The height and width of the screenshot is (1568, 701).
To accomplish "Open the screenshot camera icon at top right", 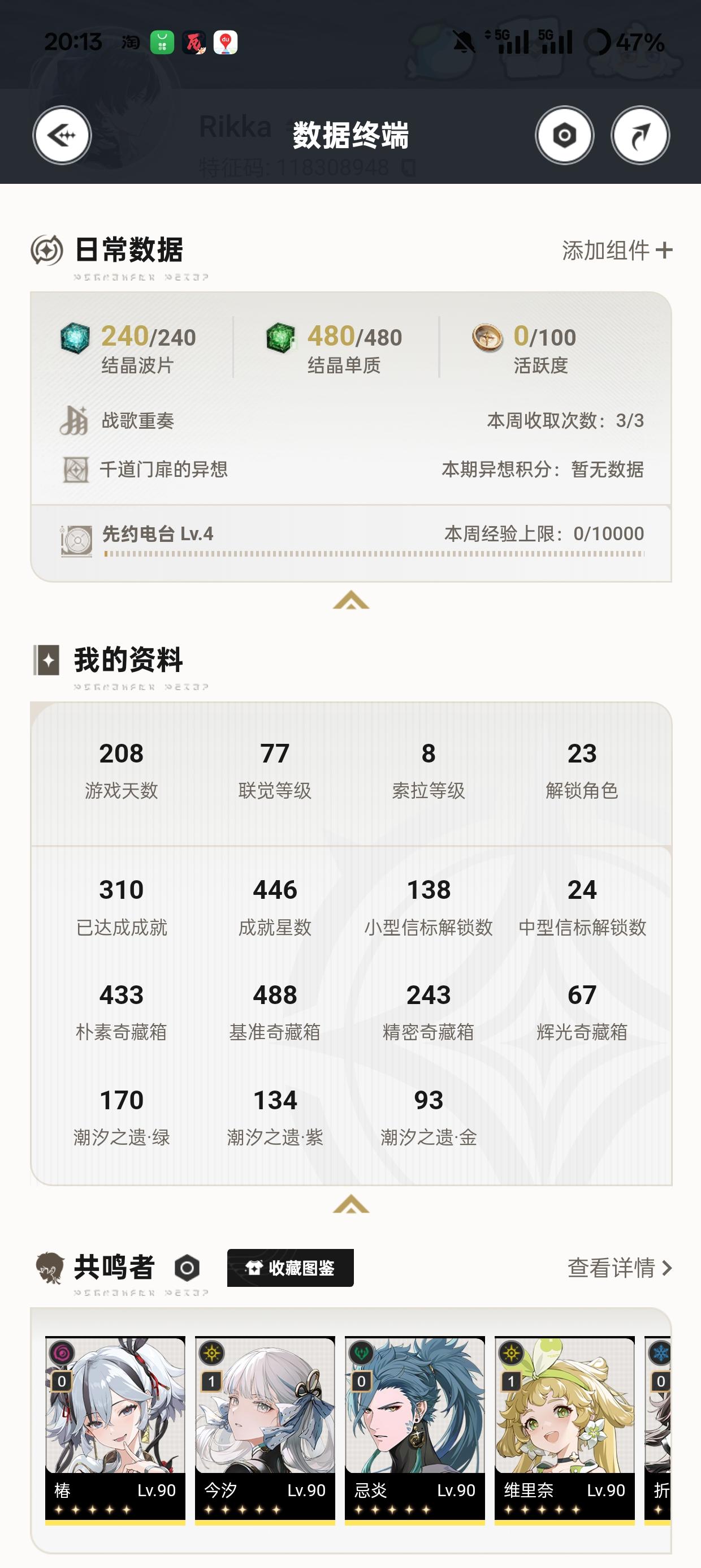I will [565, 135].
